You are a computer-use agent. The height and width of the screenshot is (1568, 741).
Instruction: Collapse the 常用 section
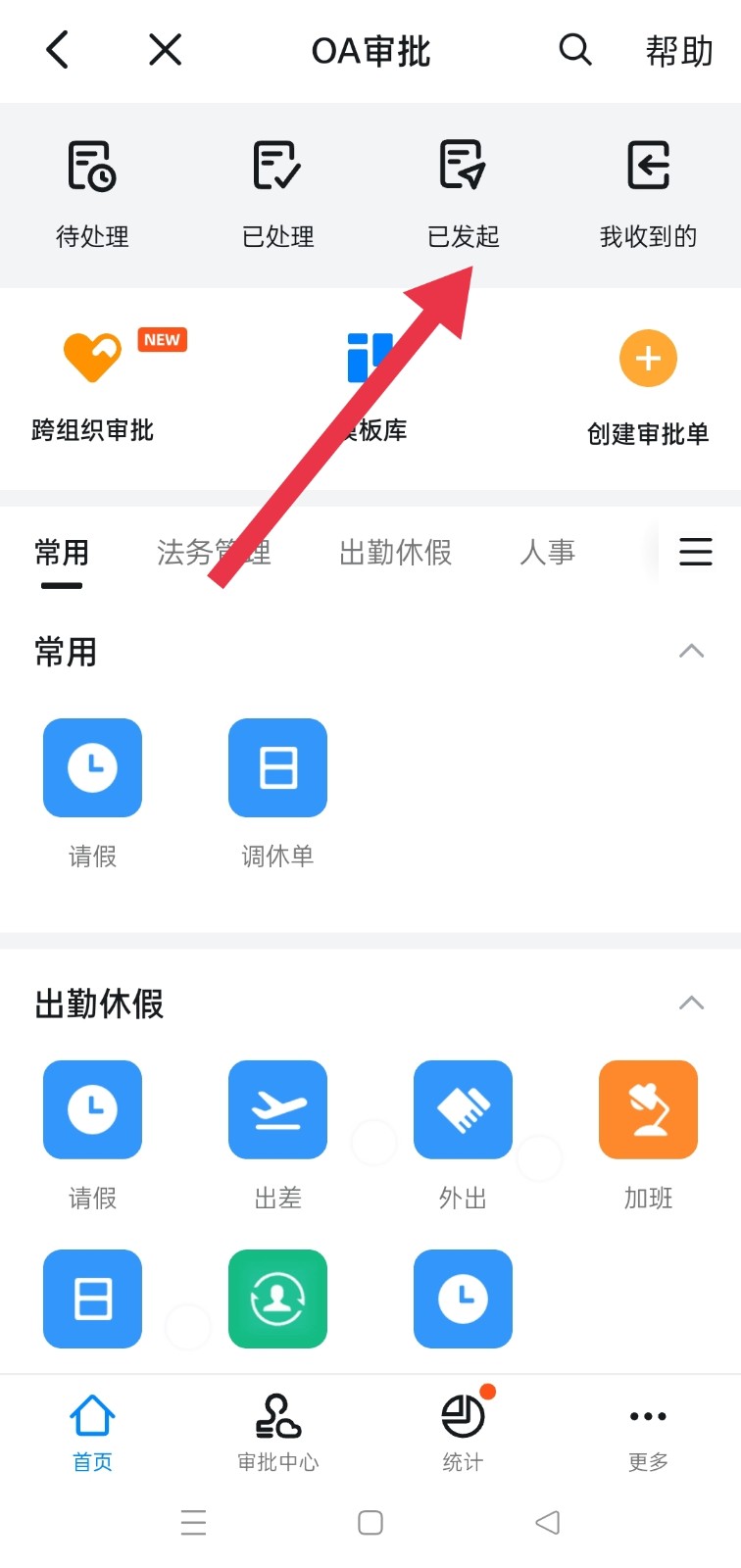[692, 651]
